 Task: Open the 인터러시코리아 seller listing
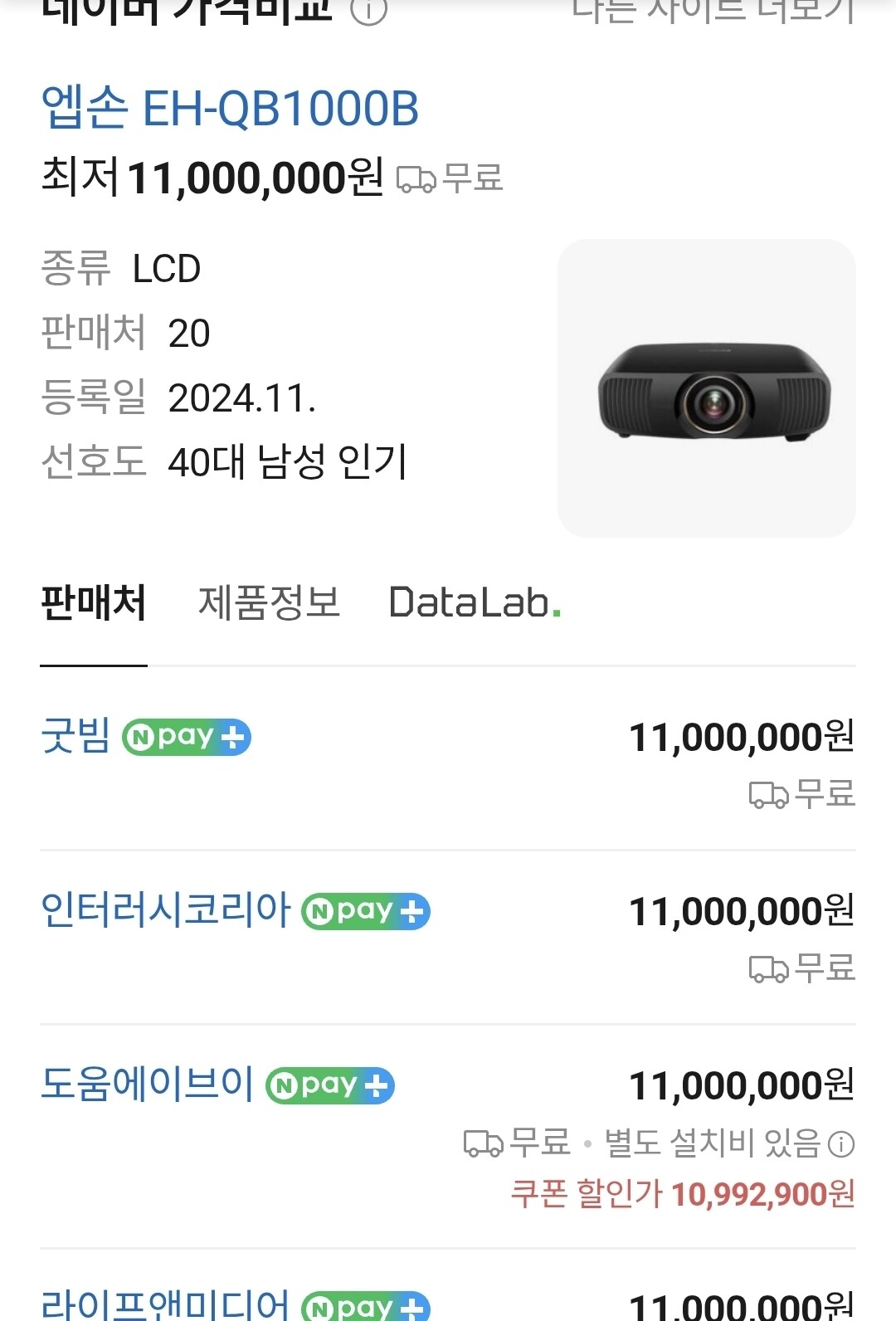pos(166,910)
